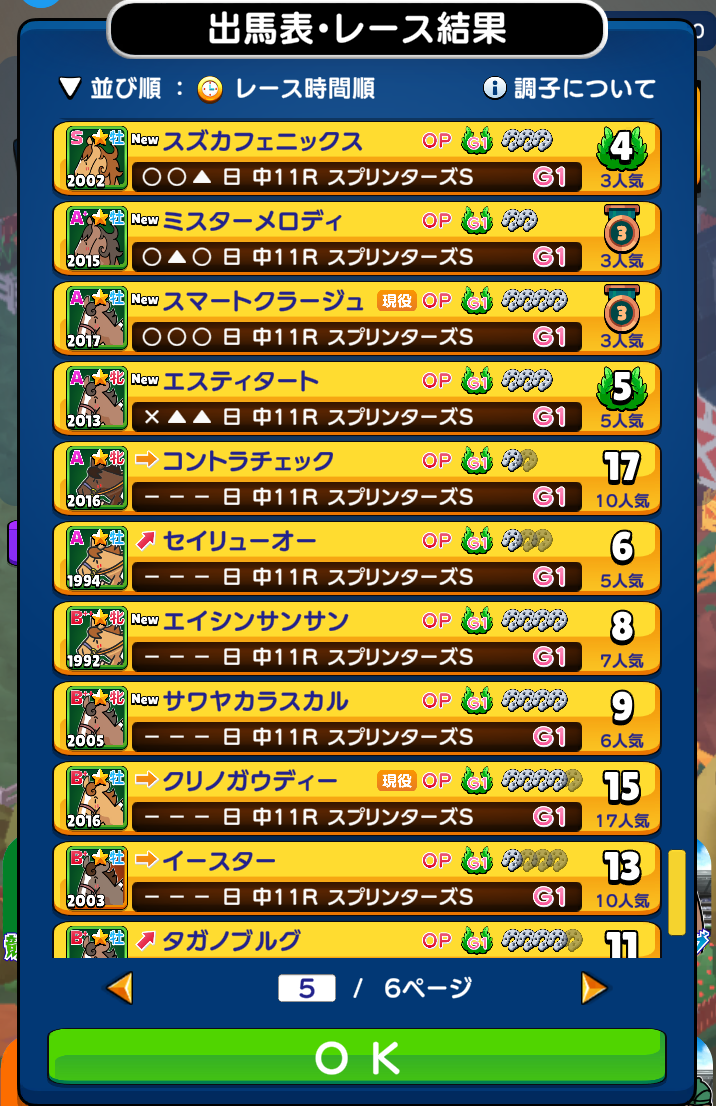Go to the previous page arrow
This screenshot has width=716, height=1106.
(x=120, y=989)
